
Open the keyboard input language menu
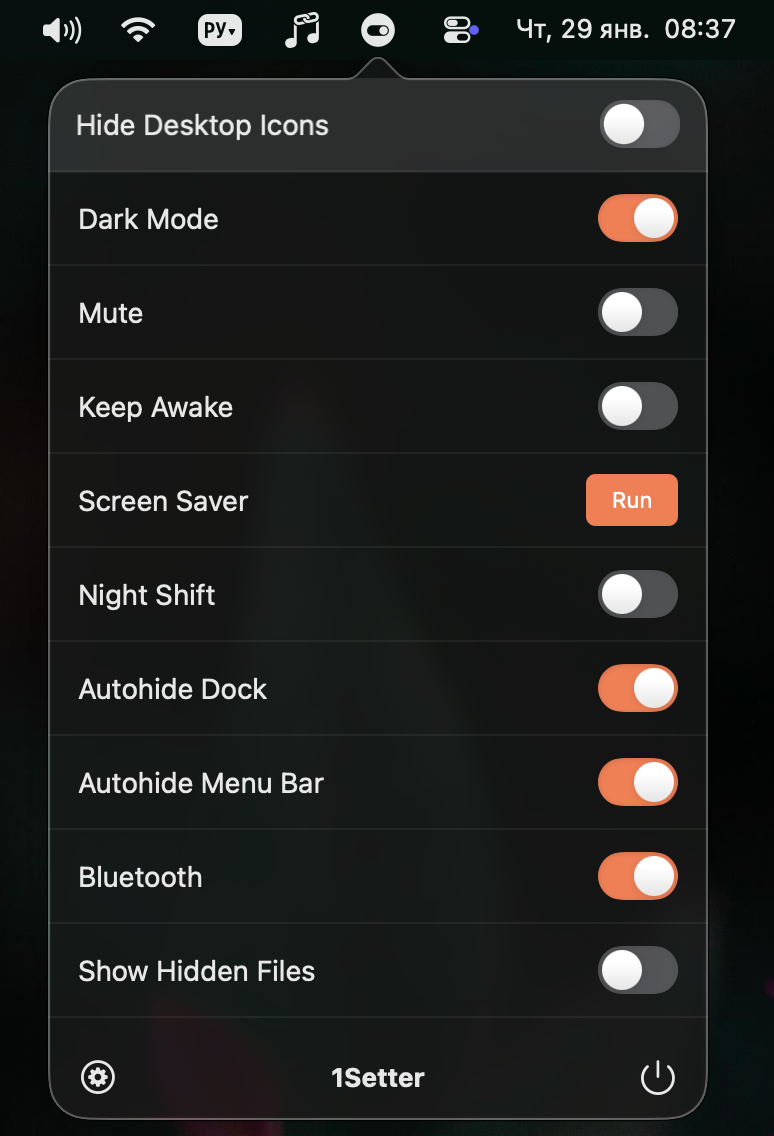(219, 30)
